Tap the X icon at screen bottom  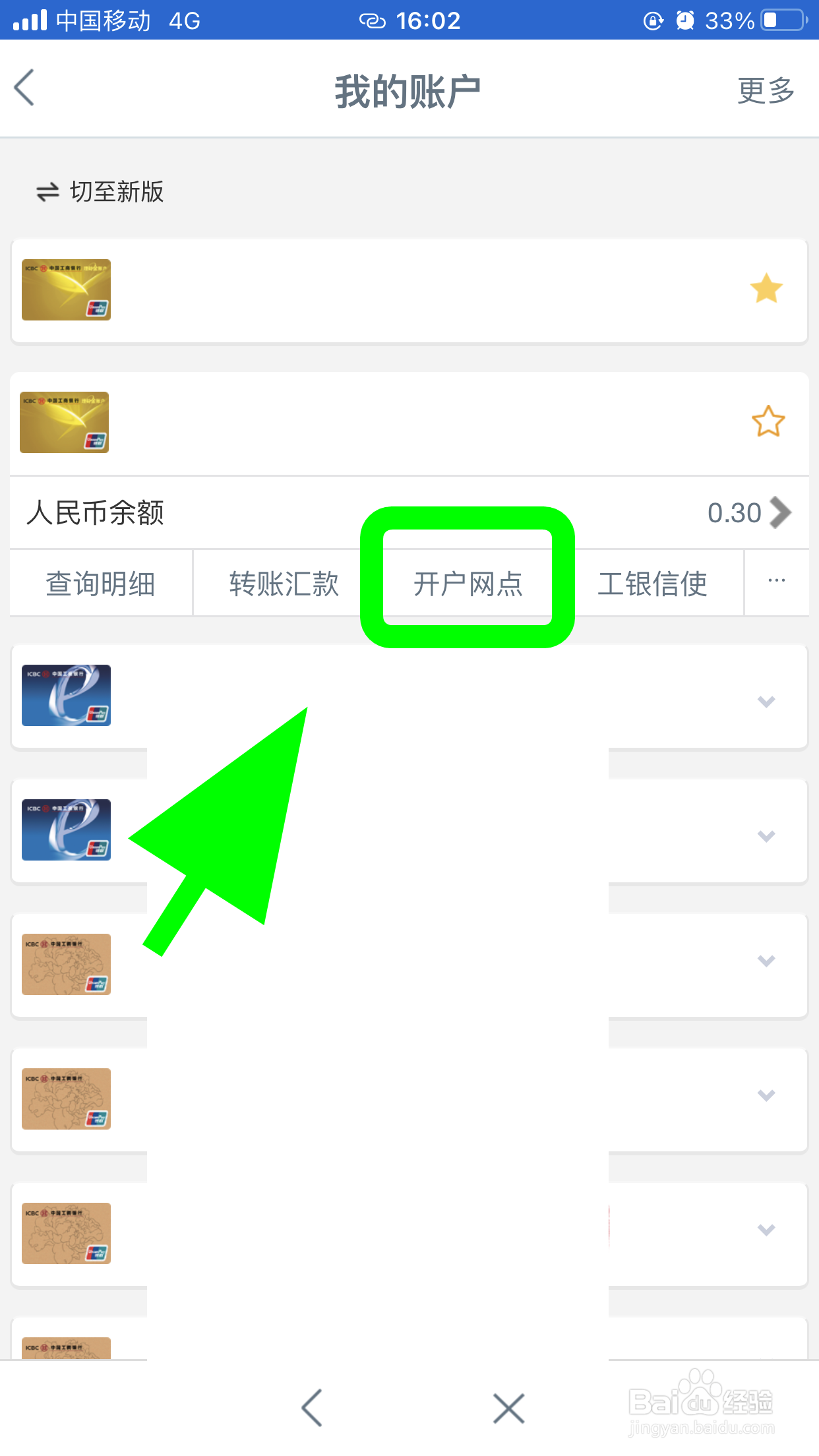coord(508,1408)
